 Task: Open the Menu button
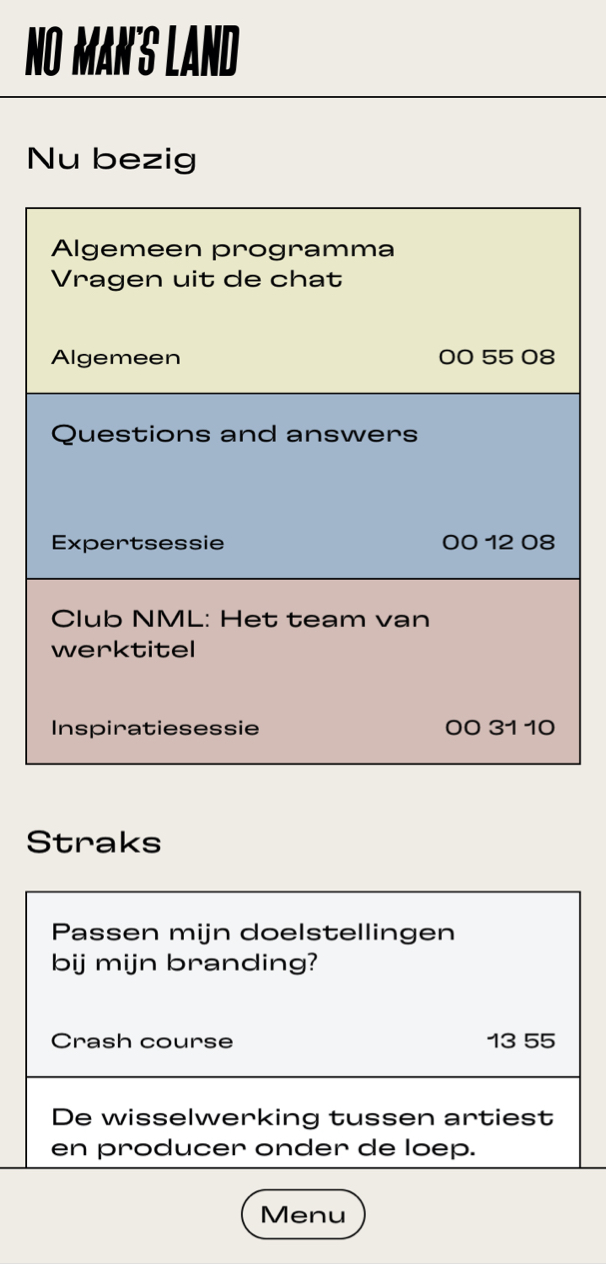pos(303,1214)
